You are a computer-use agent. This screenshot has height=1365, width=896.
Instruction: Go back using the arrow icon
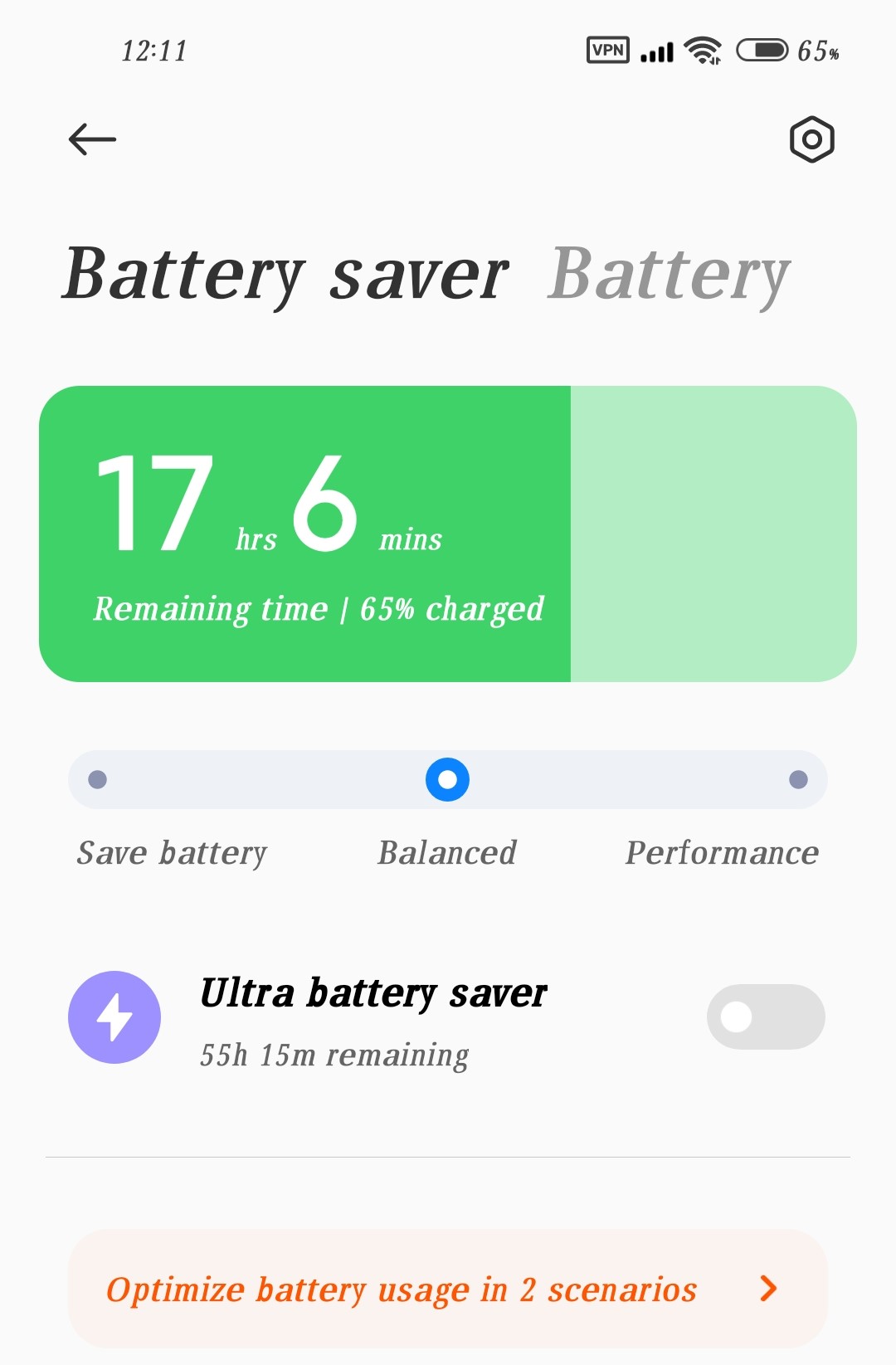[92, 139]
